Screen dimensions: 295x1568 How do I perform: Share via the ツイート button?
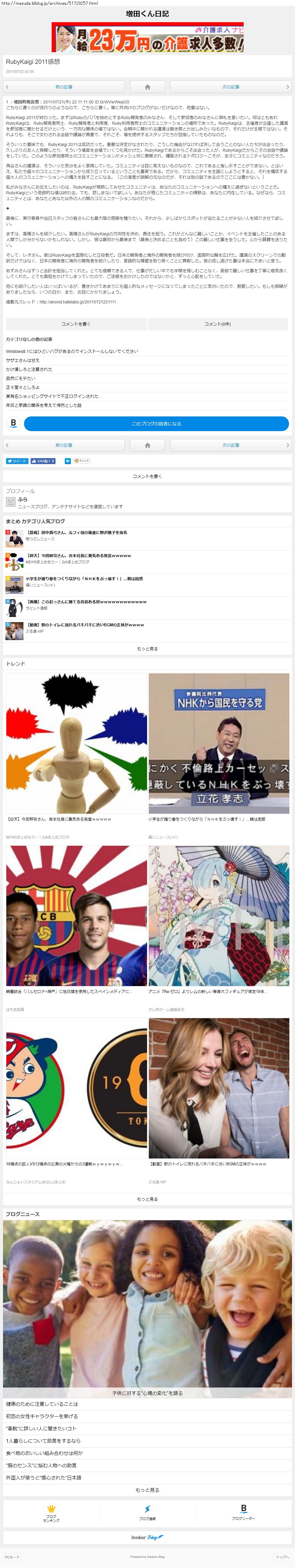tap(17, 461)
